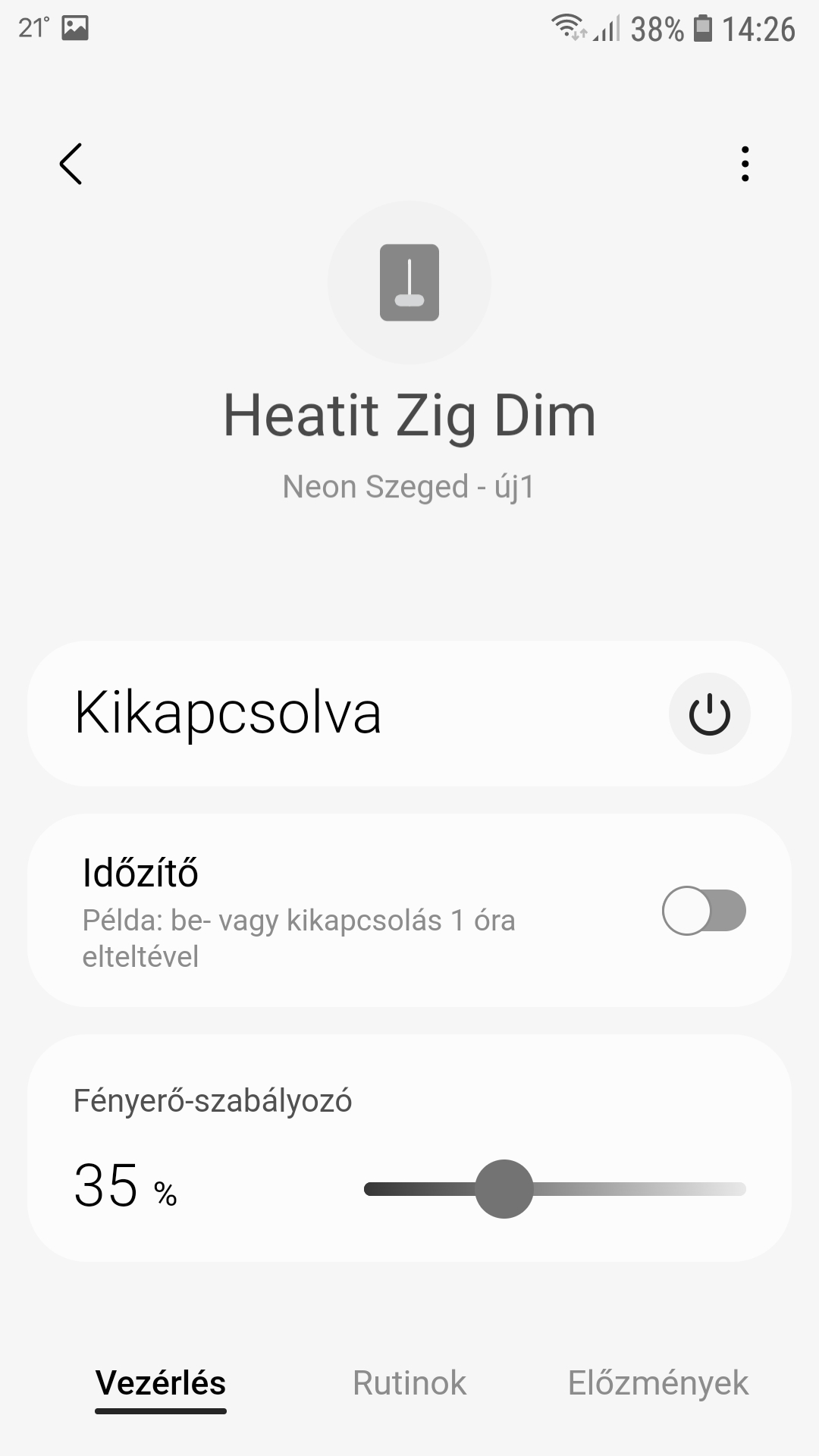Viewport: 819px width, 1456px height.
Task: Enable the Időzítő timer switch
Action: point(704,911)
